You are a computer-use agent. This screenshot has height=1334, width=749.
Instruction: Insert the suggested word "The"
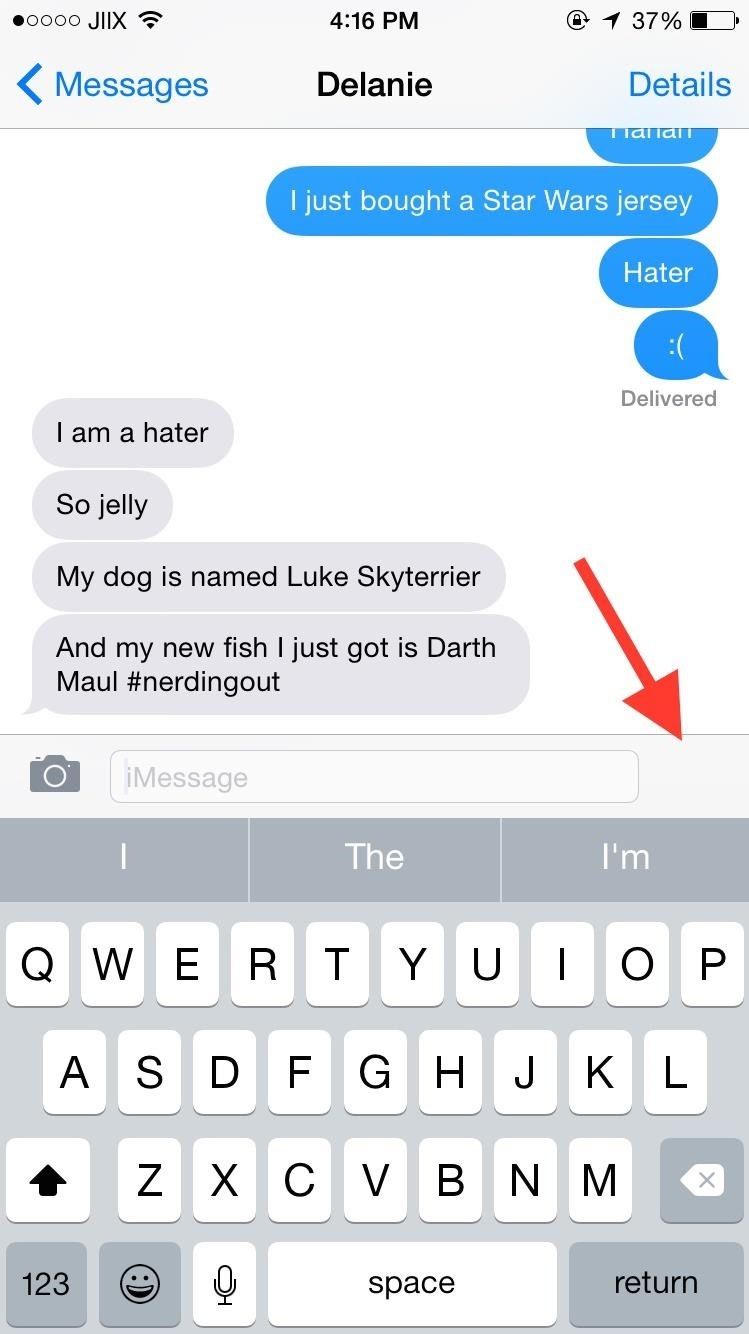point(374,858)
